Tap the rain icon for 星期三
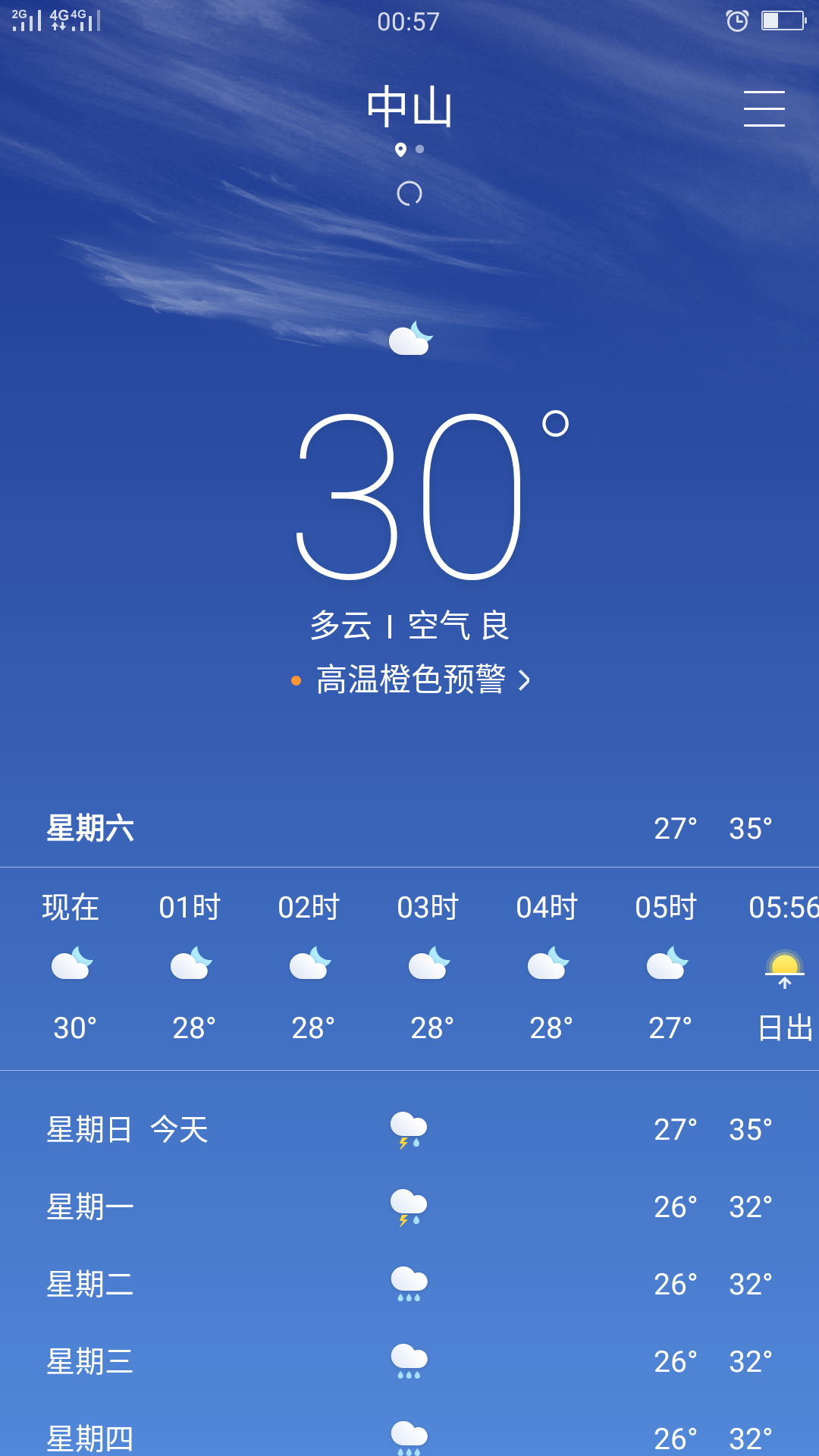 (x=409, y=1358)
